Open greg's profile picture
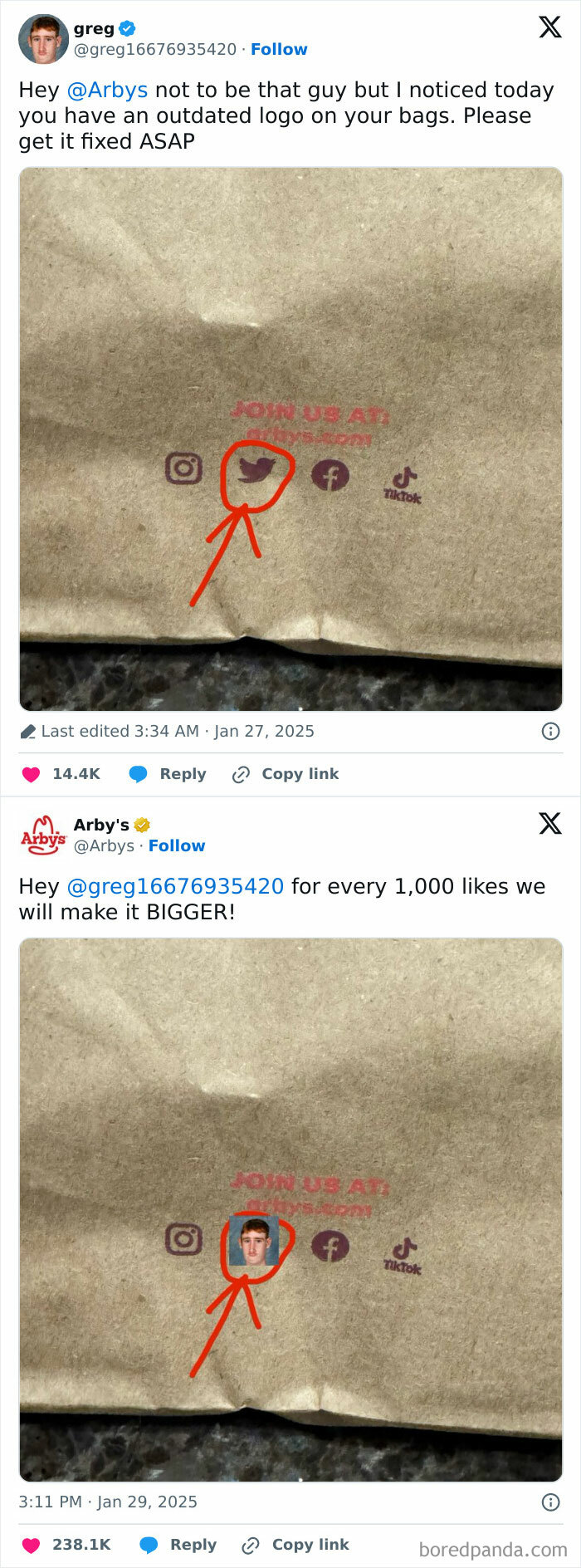Image resolution: width=581 pixels, height=1568 pixels. 43,39
